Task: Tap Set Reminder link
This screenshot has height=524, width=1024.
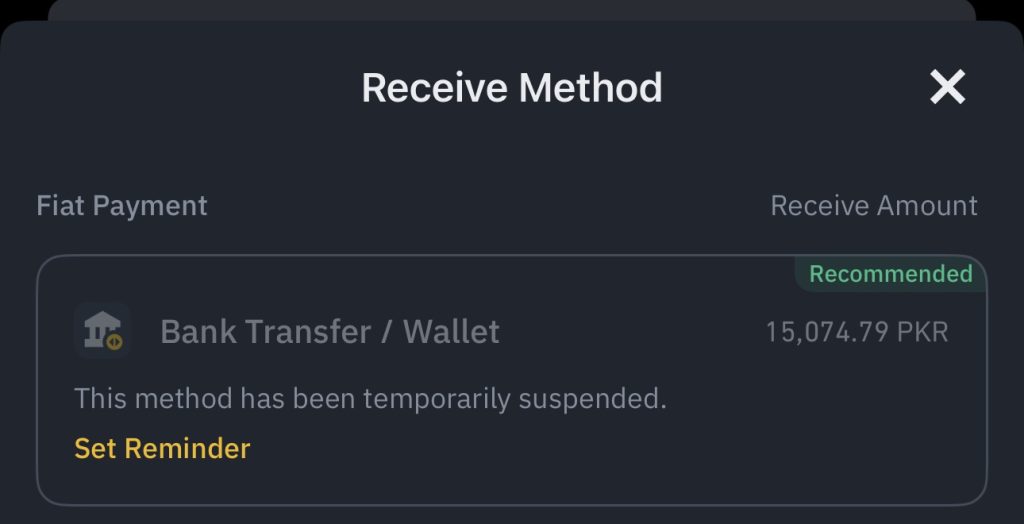Action: click(162, 449)
